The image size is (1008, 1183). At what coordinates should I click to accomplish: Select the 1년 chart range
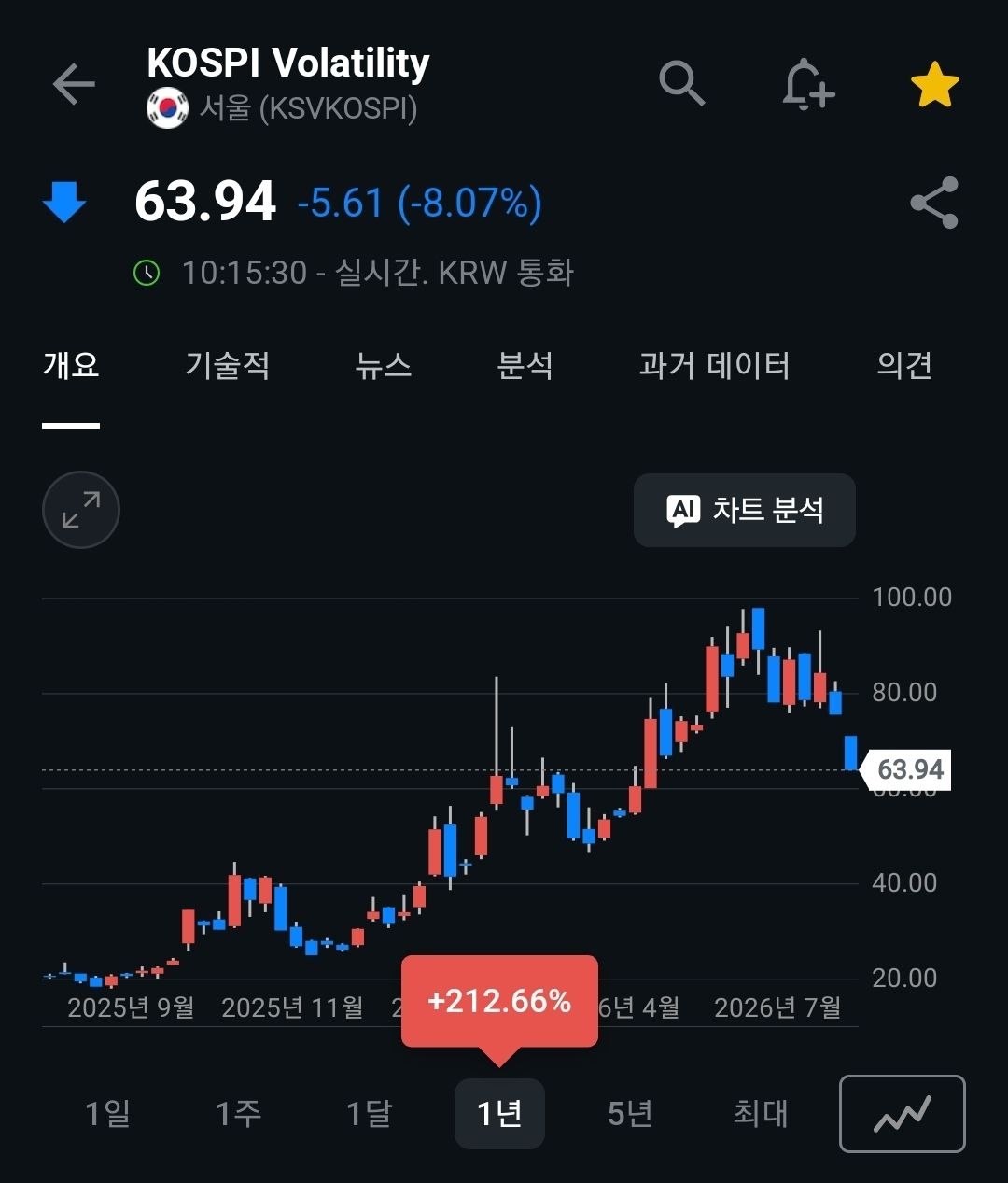[499, 1114]
